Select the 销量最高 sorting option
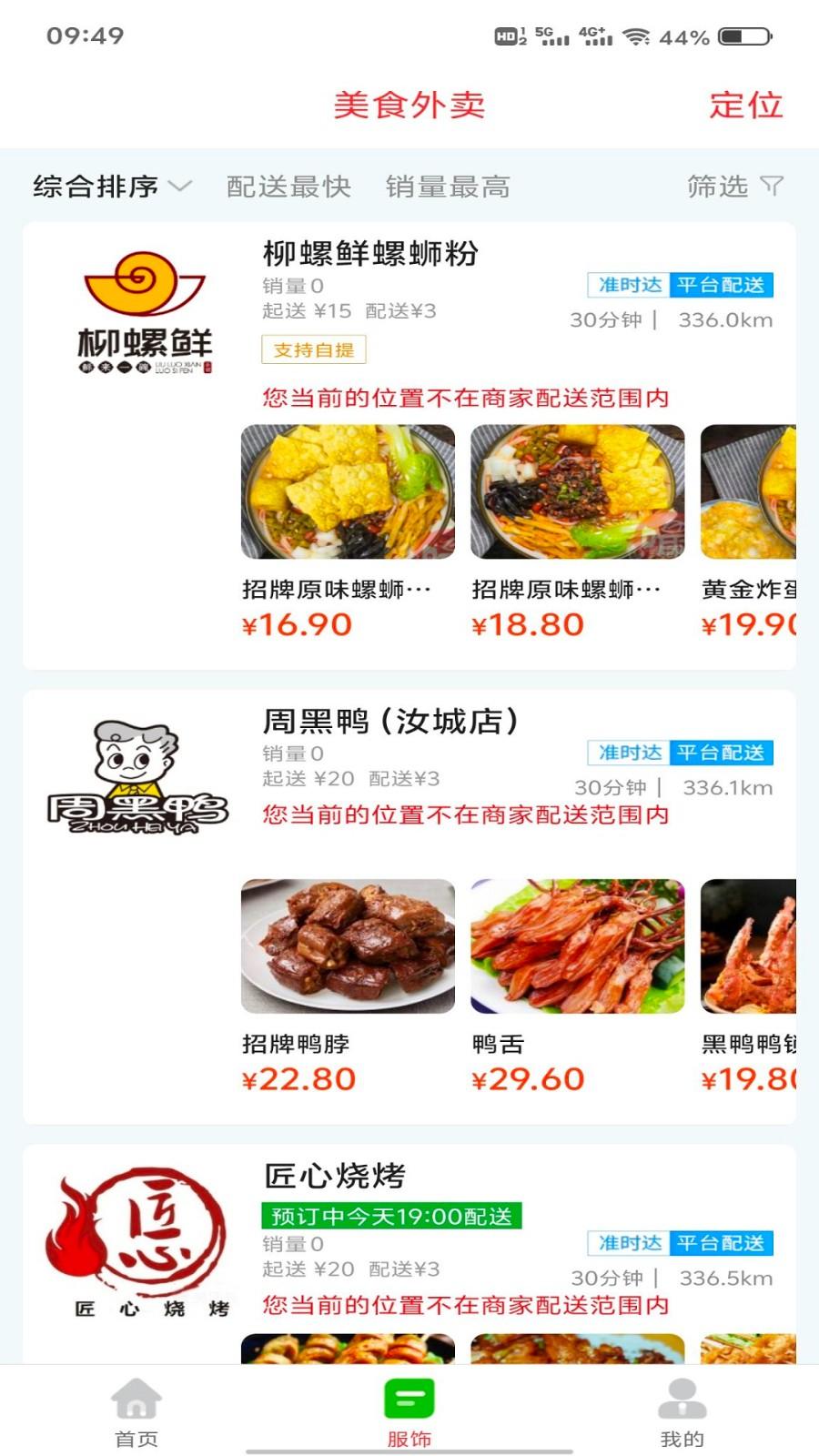The height and width of the screenshot is (1456, 819). point(447,187)
